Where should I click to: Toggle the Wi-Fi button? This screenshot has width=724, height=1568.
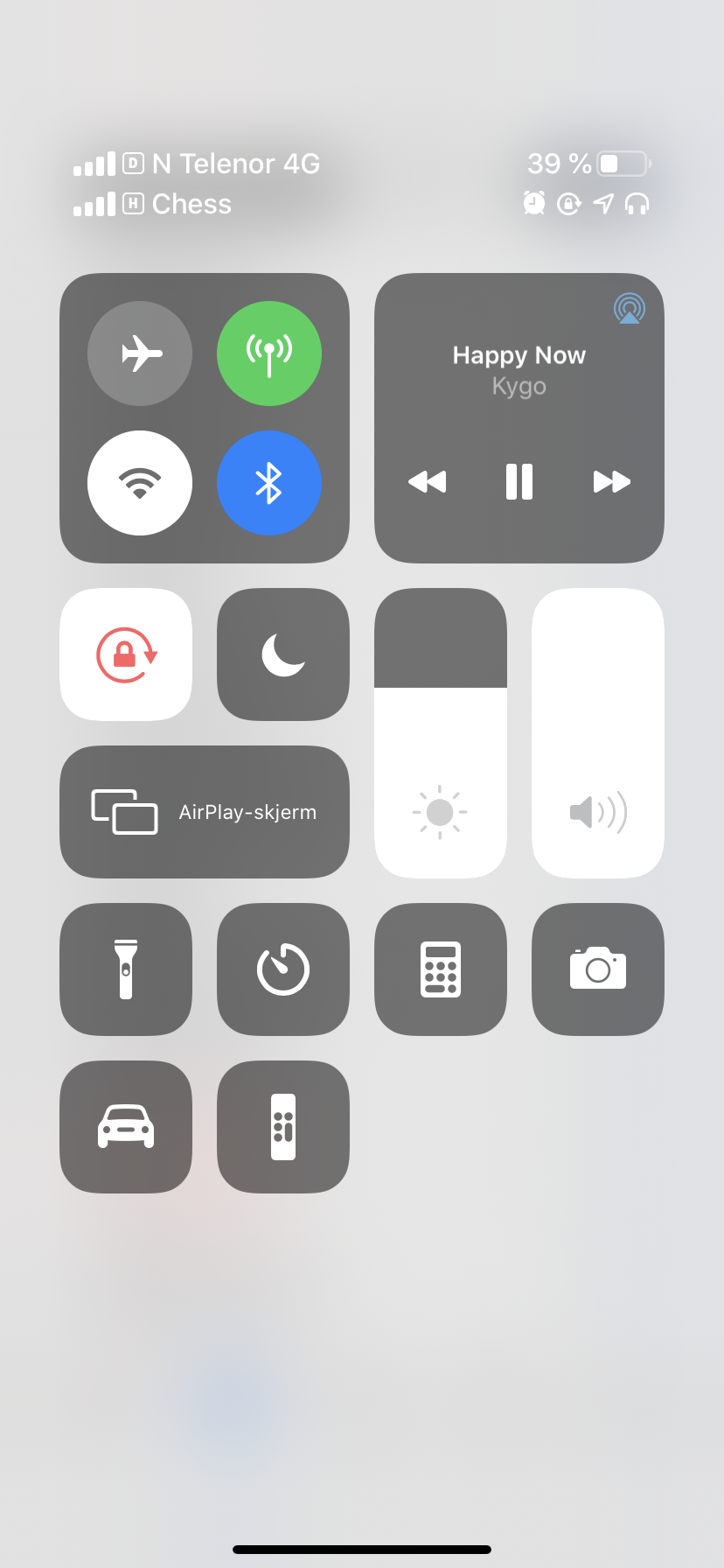point(140,483)
